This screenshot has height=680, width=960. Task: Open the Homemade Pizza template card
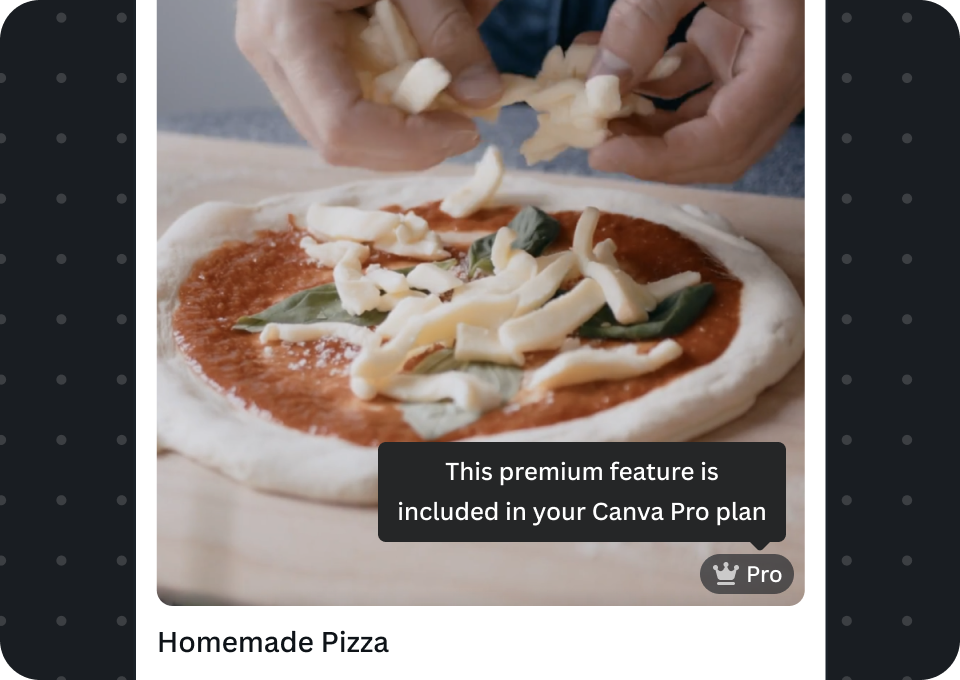(480, 300)
